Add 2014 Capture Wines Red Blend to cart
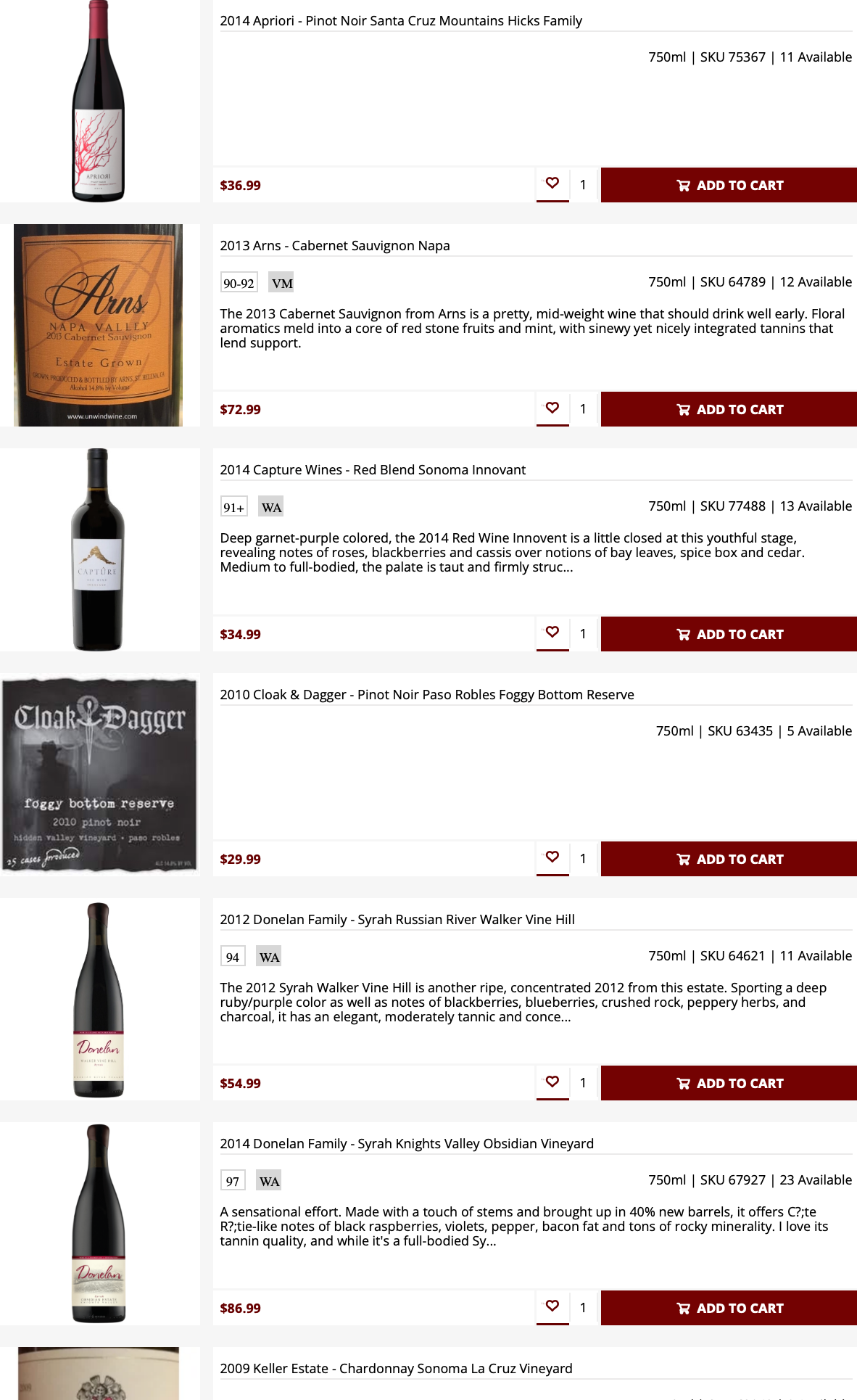This screenshot has height=1400, width=857. (729, 634)
